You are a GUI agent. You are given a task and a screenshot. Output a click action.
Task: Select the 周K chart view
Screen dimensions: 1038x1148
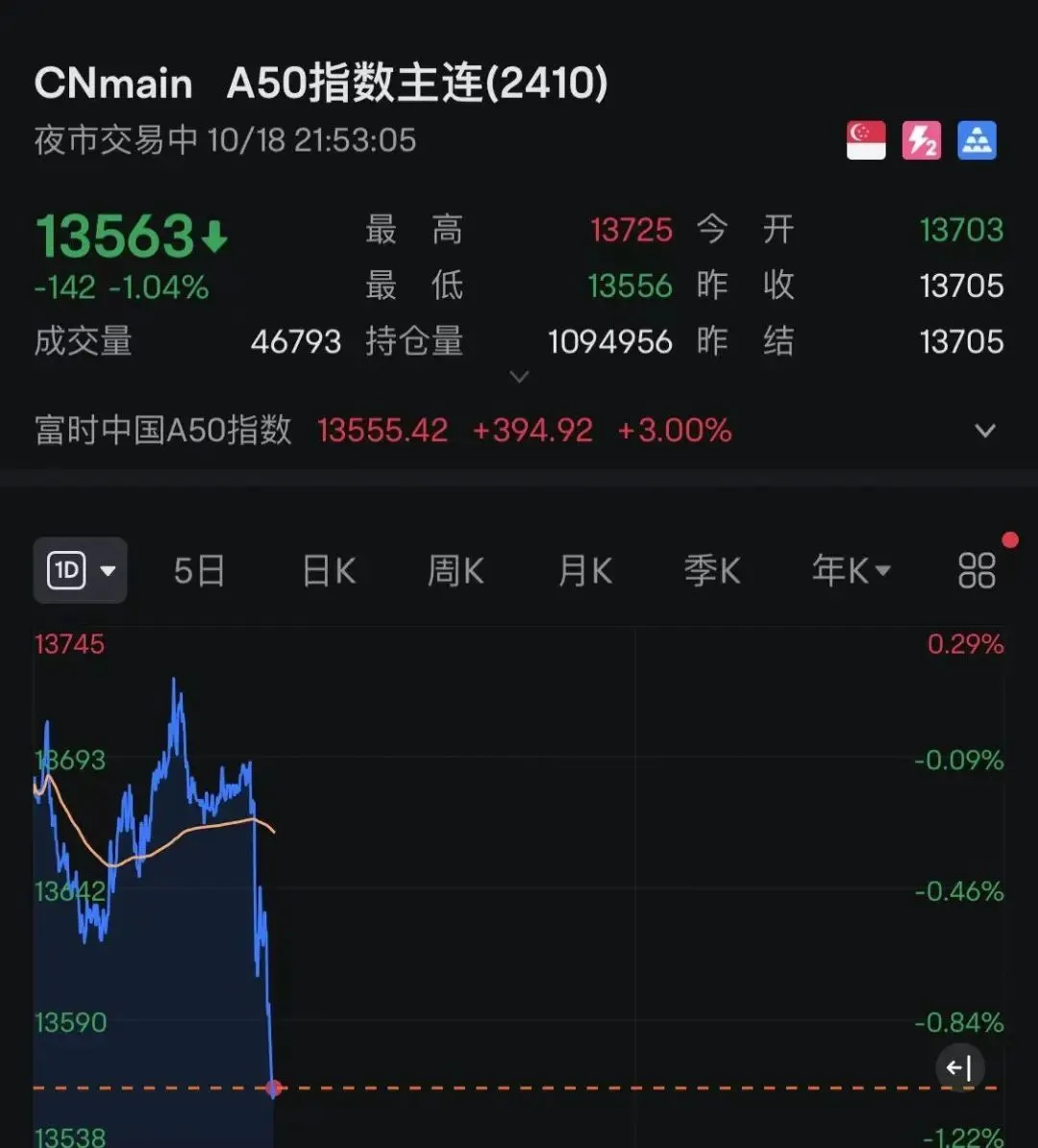click(x=456, y=571)
